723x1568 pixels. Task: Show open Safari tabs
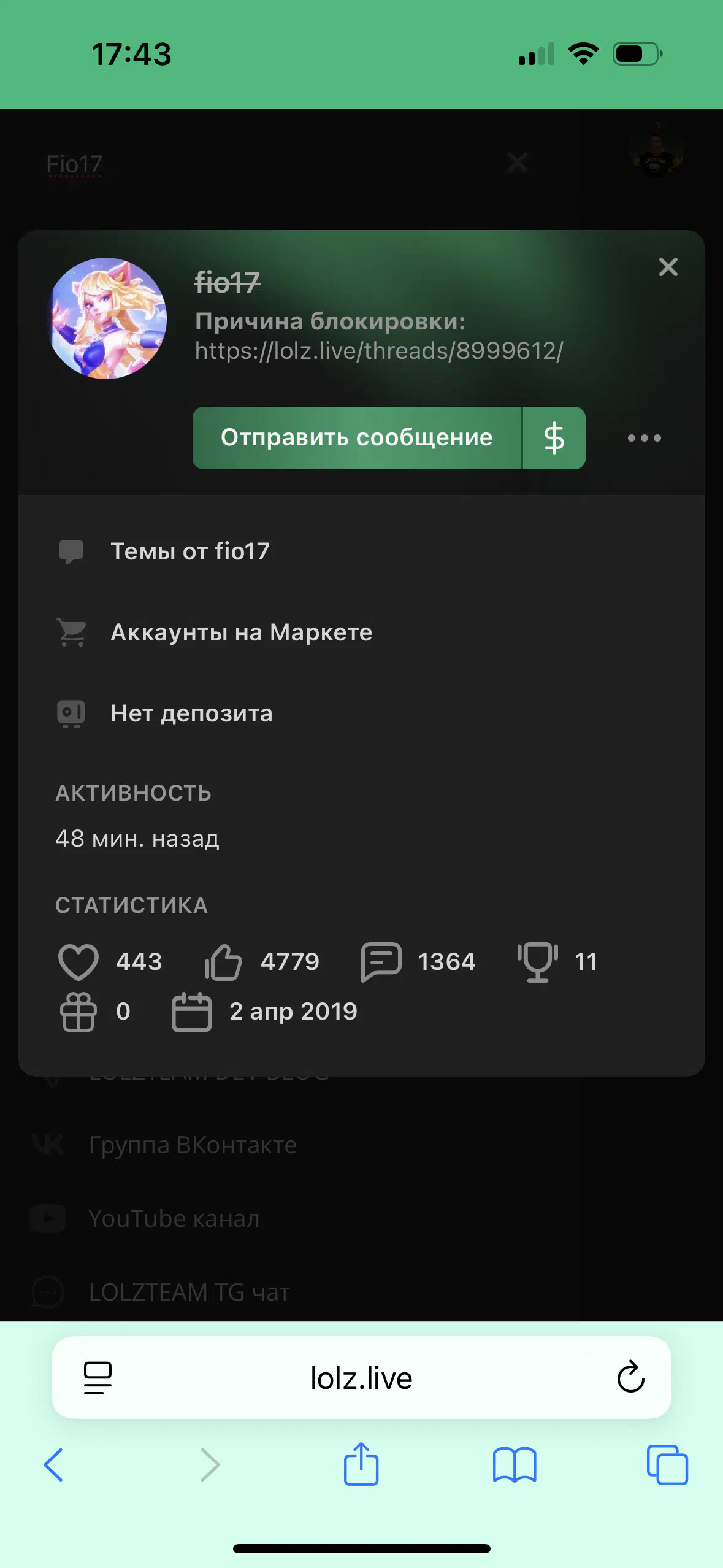[x=667, y=1465]
